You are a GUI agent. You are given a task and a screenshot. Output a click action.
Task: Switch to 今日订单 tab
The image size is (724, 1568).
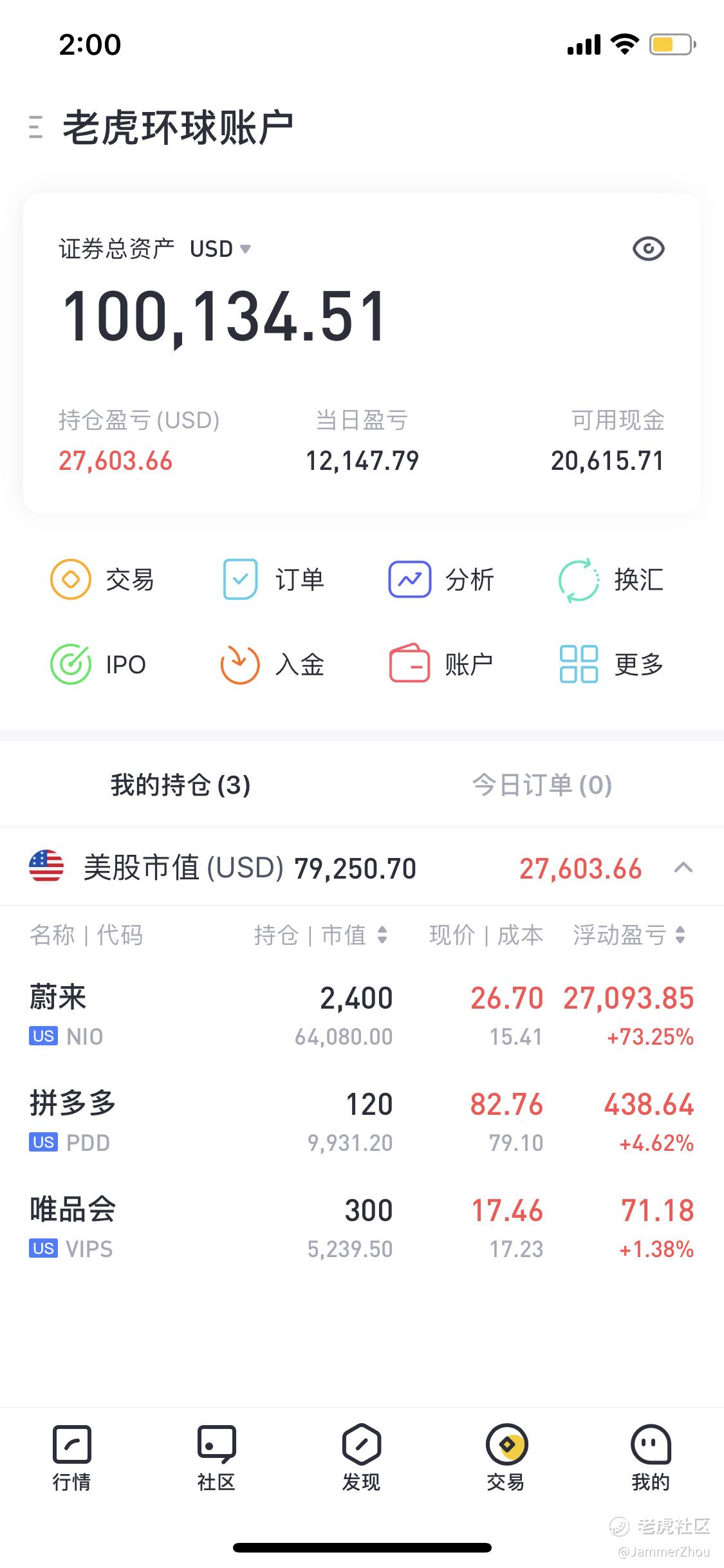point(542,785)
